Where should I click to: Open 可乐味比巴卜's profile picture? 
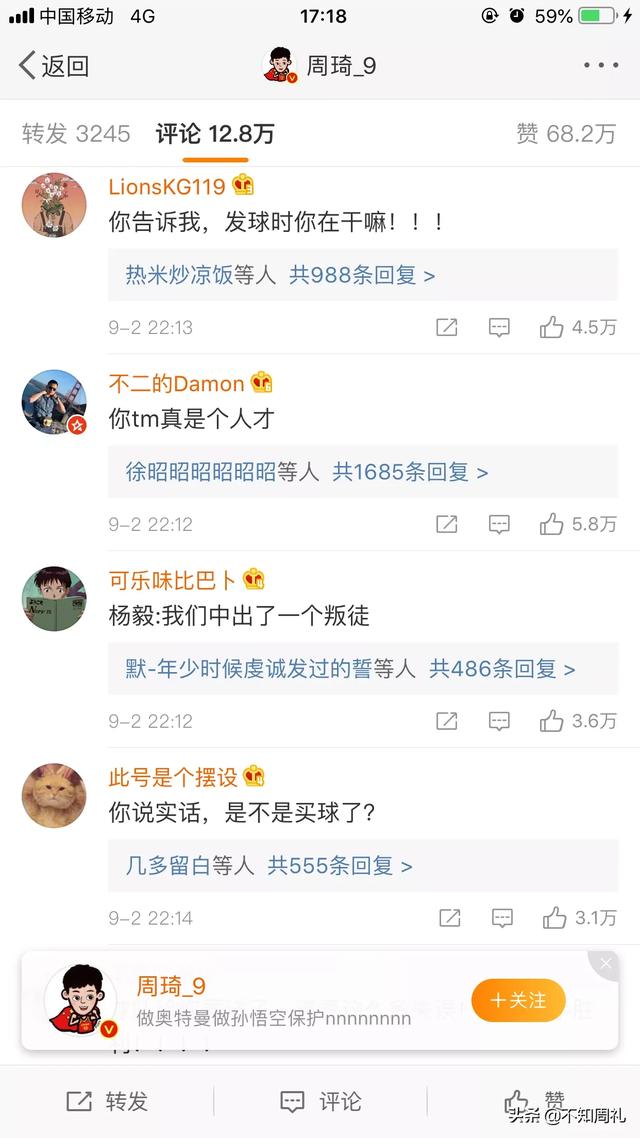pos(54,599)
